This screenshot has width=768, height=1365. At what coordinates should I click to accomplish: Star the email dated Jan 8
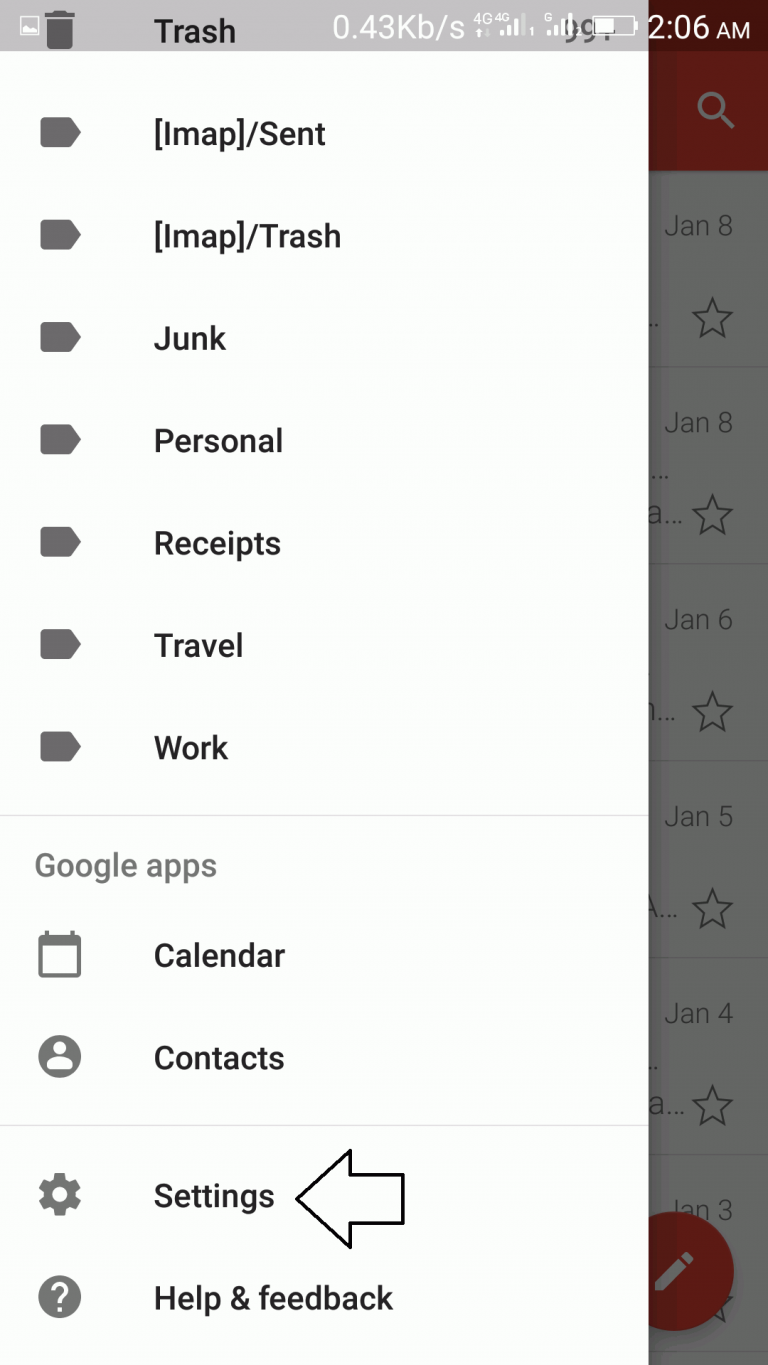(712, 318)
